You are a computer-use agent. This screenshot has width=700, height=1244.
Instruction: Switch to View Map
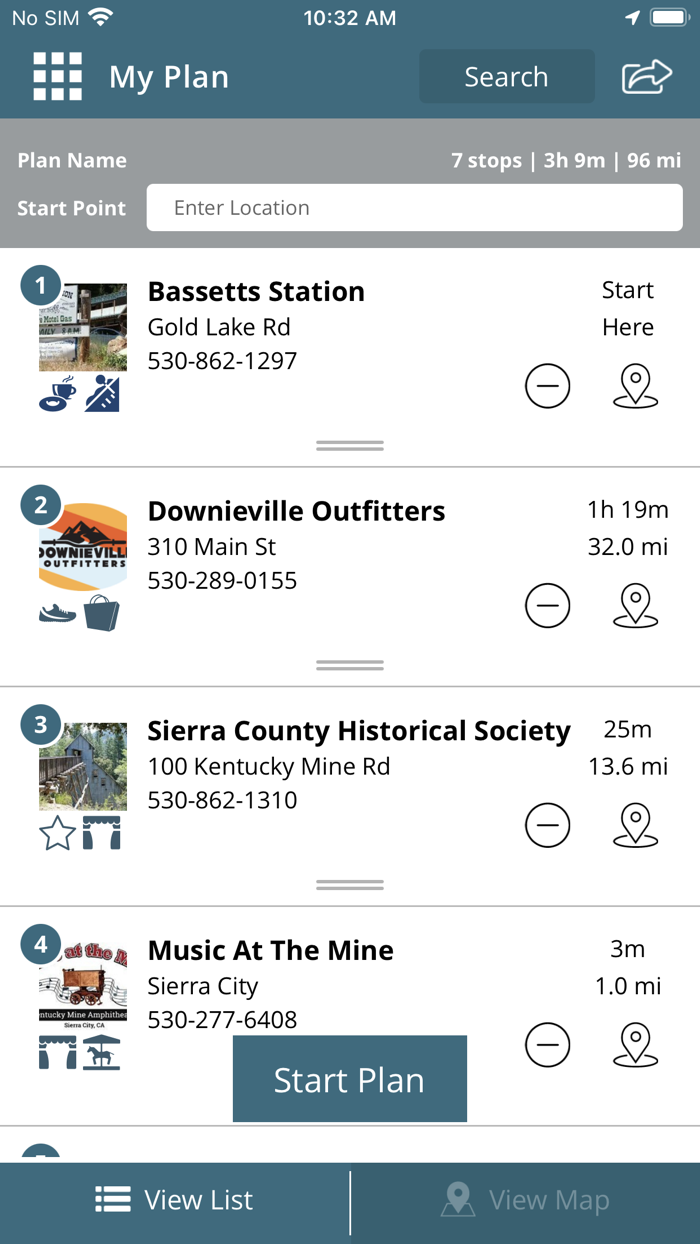tap(526, 1200)
